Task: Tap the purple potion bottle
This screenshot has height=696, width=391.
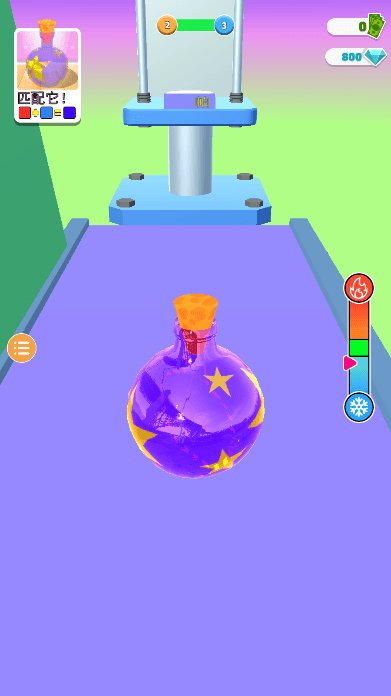Action: (196, 386)
